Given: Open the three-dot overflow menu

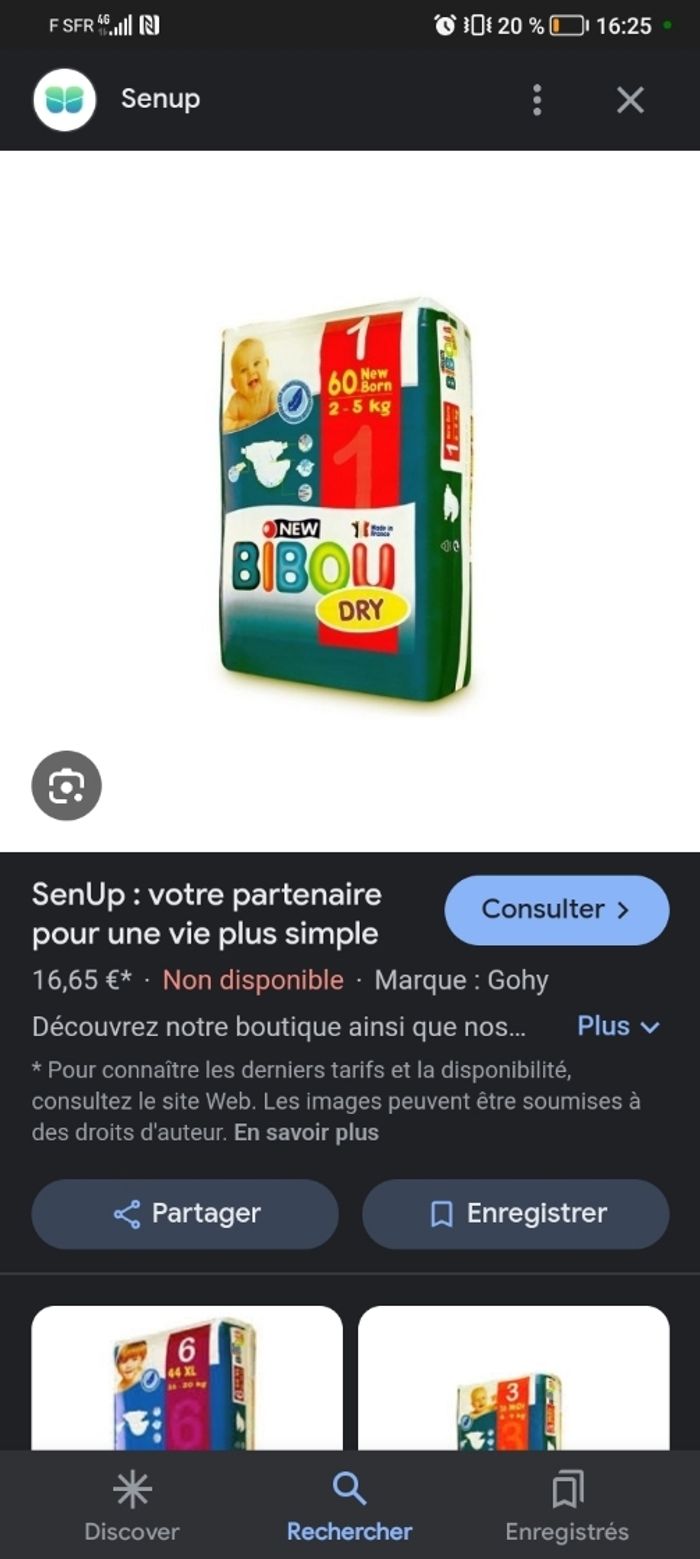Looking at the screenshot, I should pyautogui.click(x=537, y=100).
